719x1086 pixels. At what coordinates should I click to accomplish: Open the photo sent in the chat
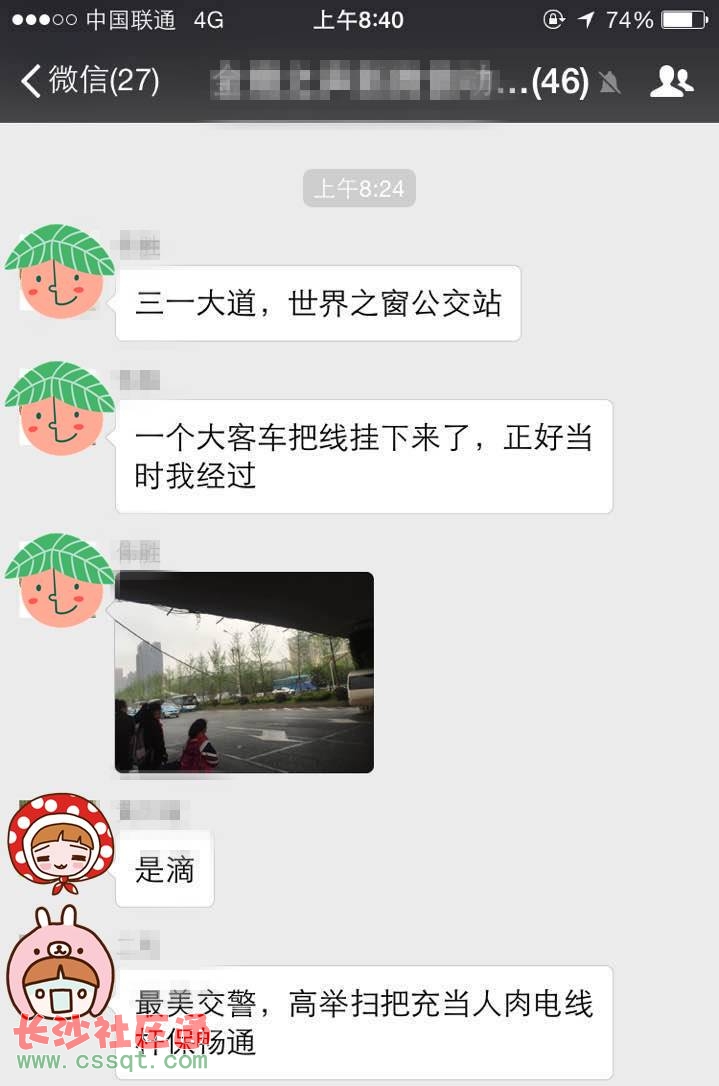[x=244, y=672]
